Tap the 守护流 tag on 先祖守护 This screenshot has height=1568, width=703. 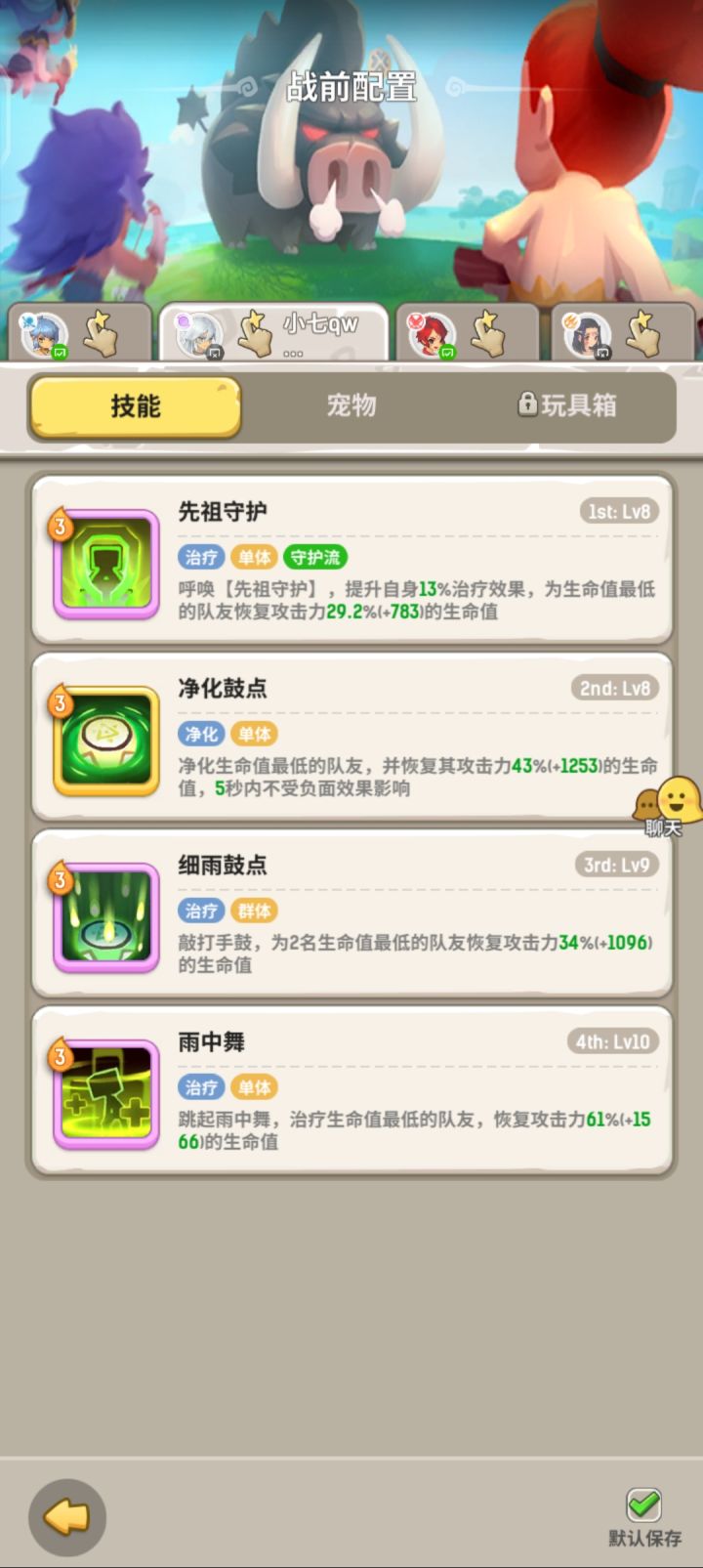point(313,558)
